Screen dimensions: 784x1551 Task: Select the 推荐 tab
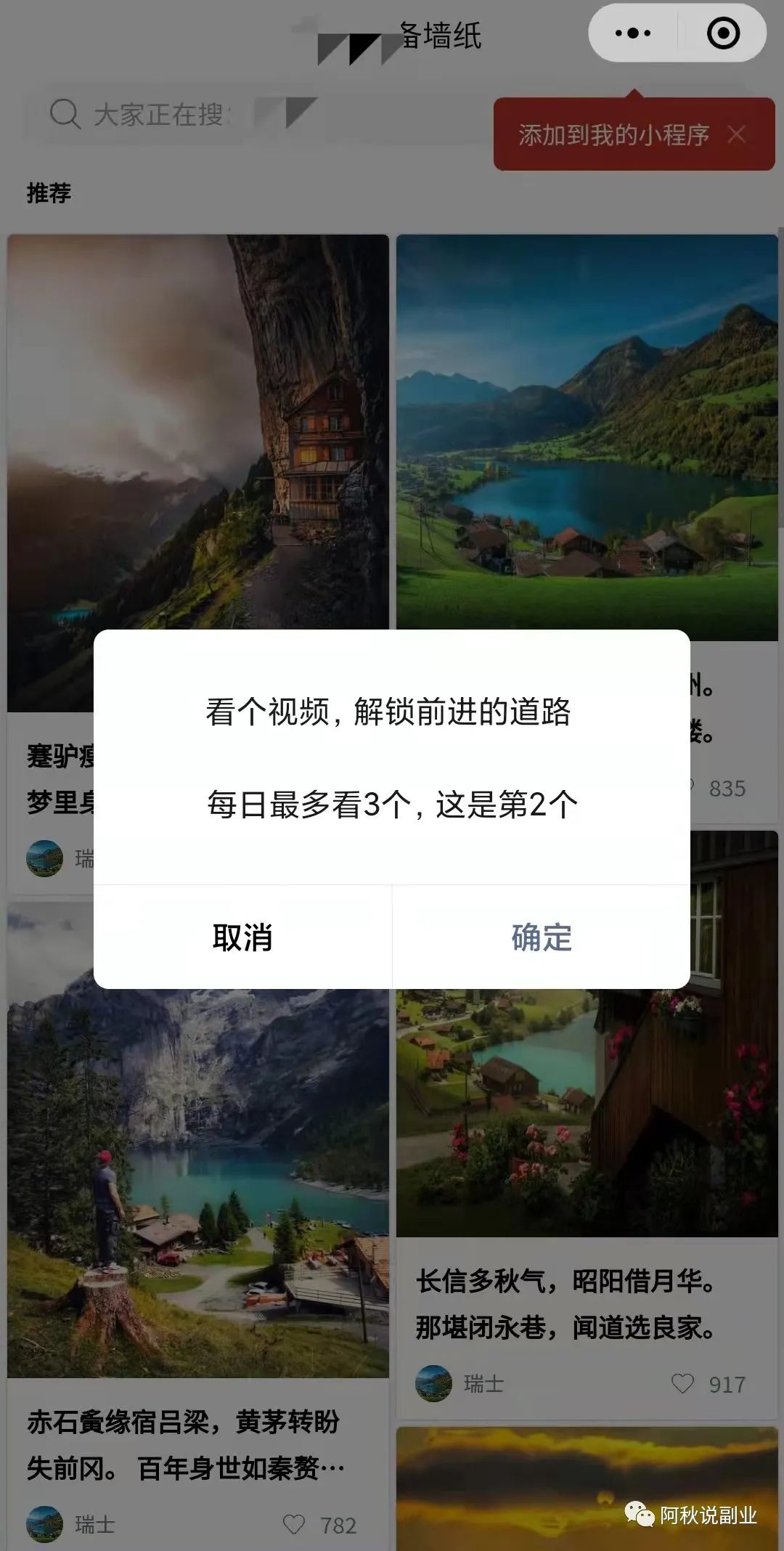pos(46,193)
